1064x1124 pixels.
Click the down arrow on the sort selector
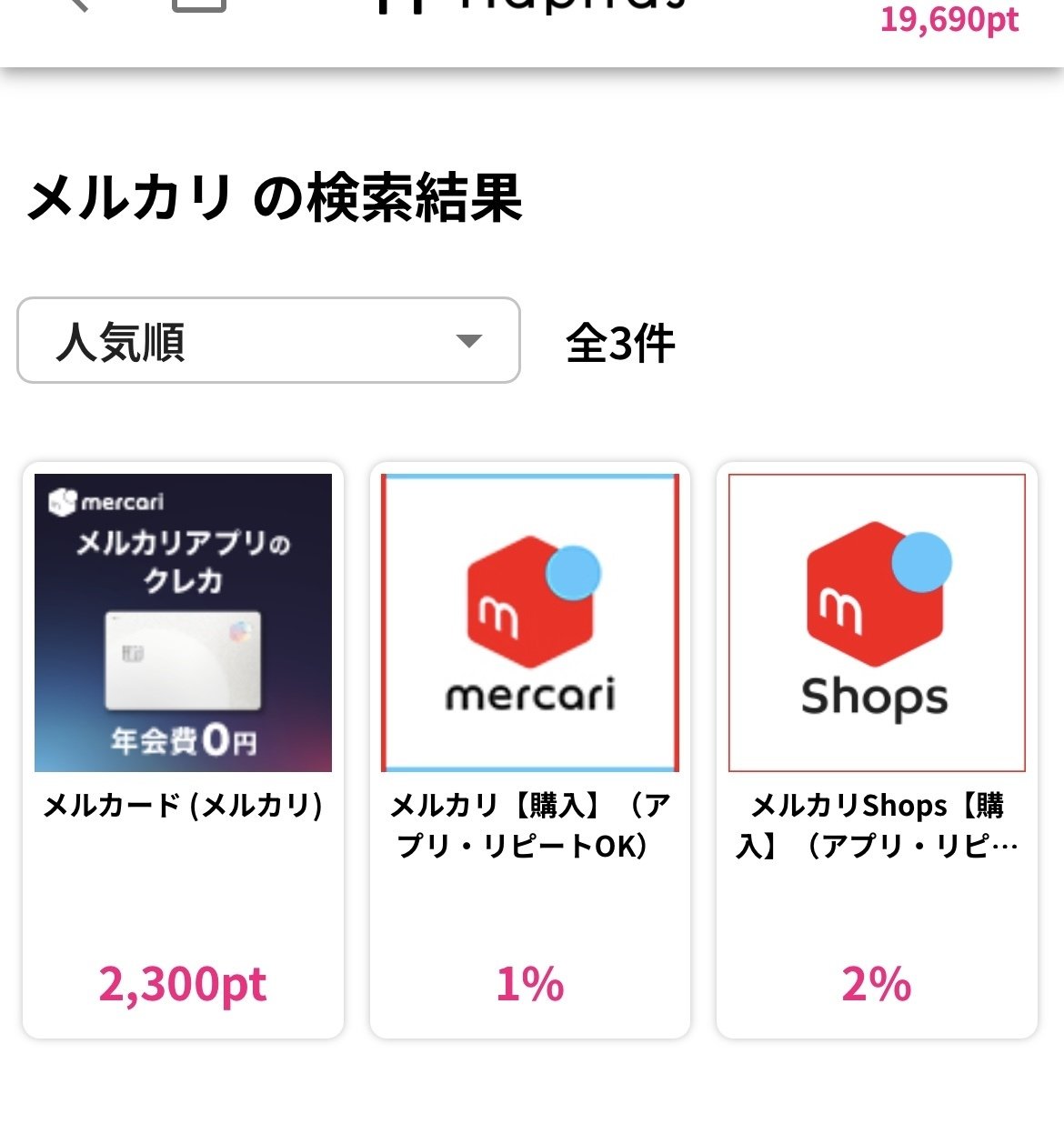[x=469, y=342]
